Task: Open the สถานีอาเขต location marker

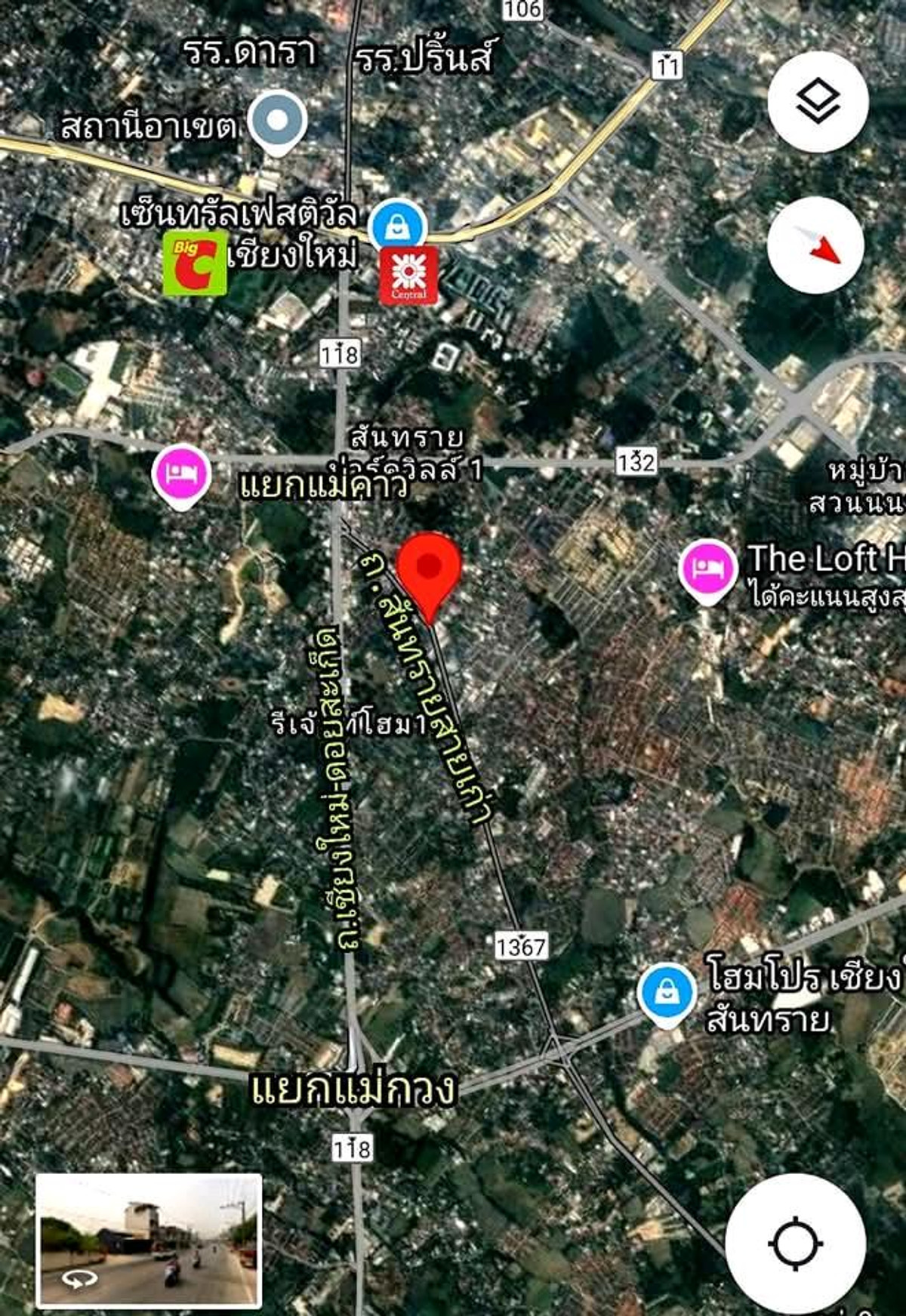Action: (278, 121)
